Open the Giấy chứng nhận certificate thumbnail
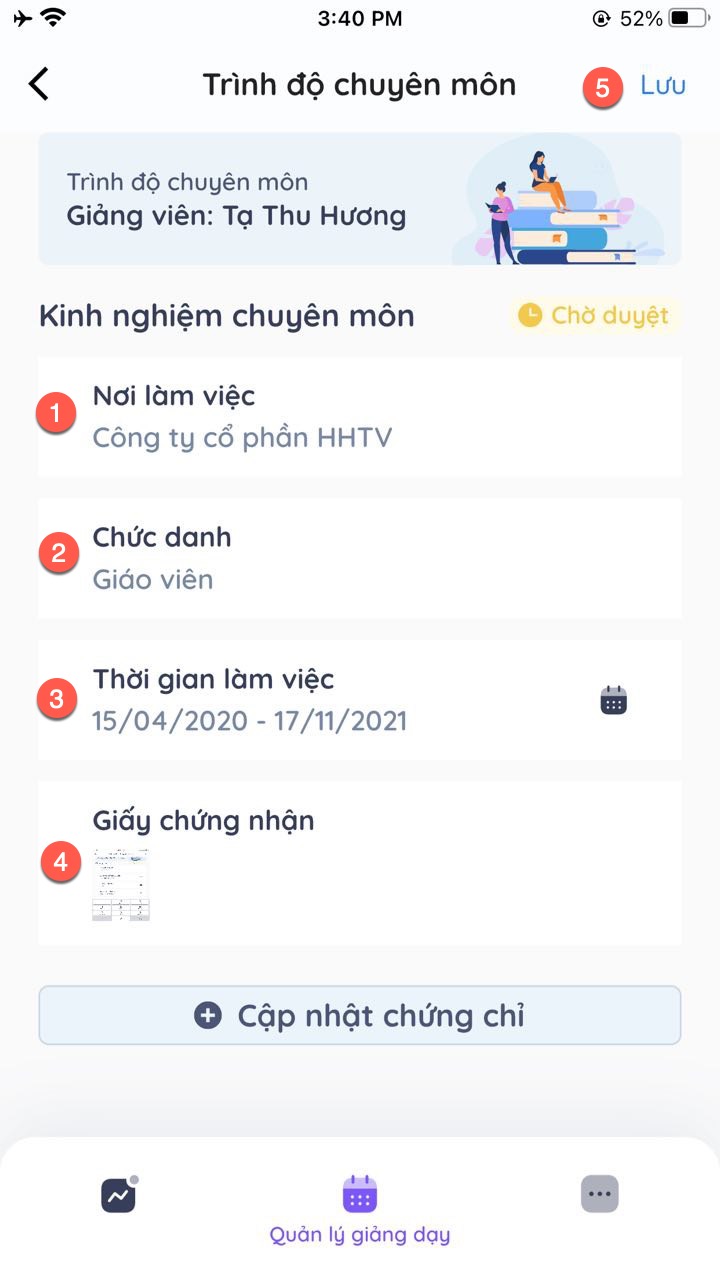Image resolution: width=720 pixels, height=1280 pixels. point(121,884)
